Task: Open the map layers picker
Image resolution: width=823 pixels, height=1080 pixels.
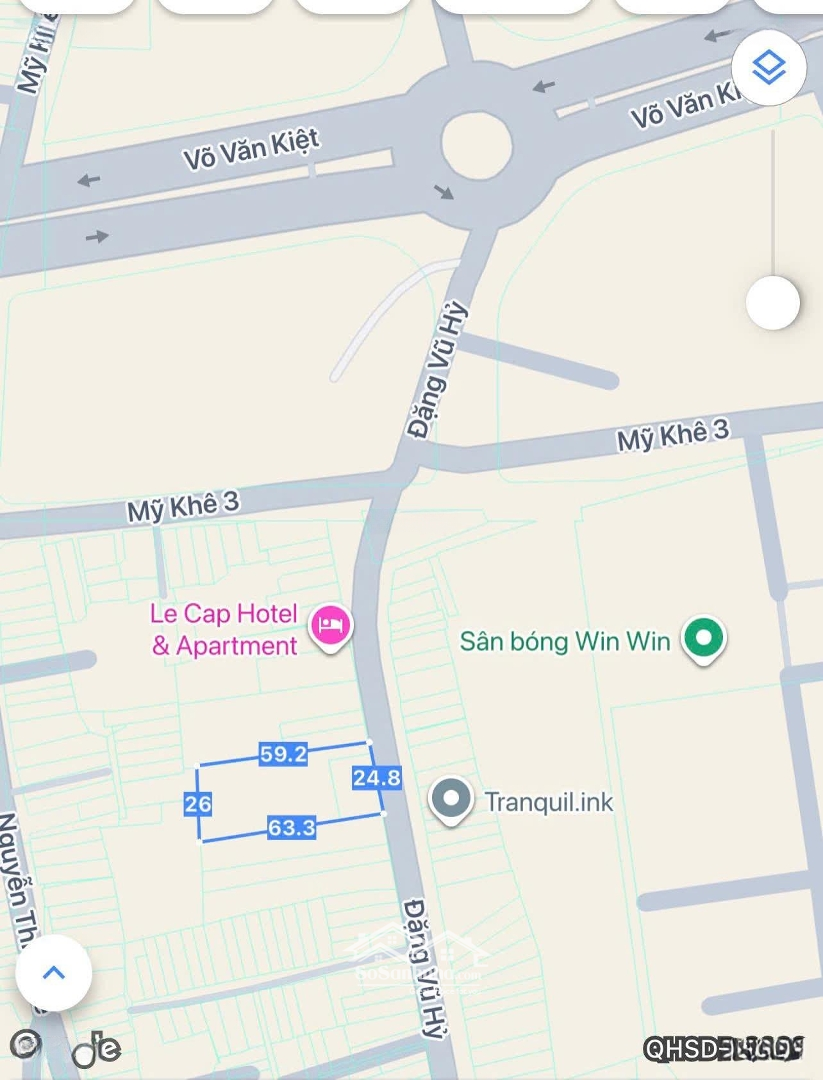Action: point(768,67)
